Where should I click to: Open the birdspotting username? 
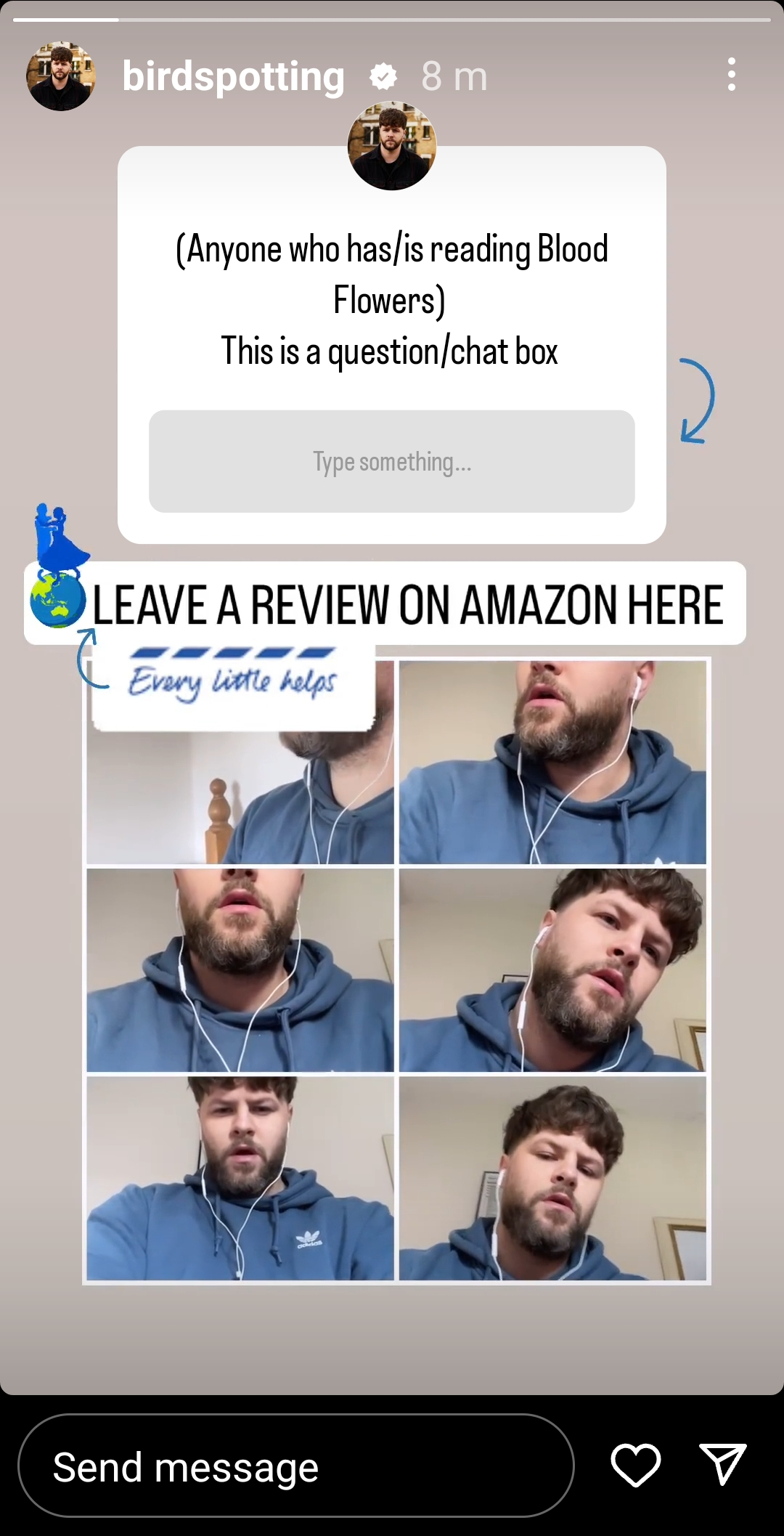(233, 77)
